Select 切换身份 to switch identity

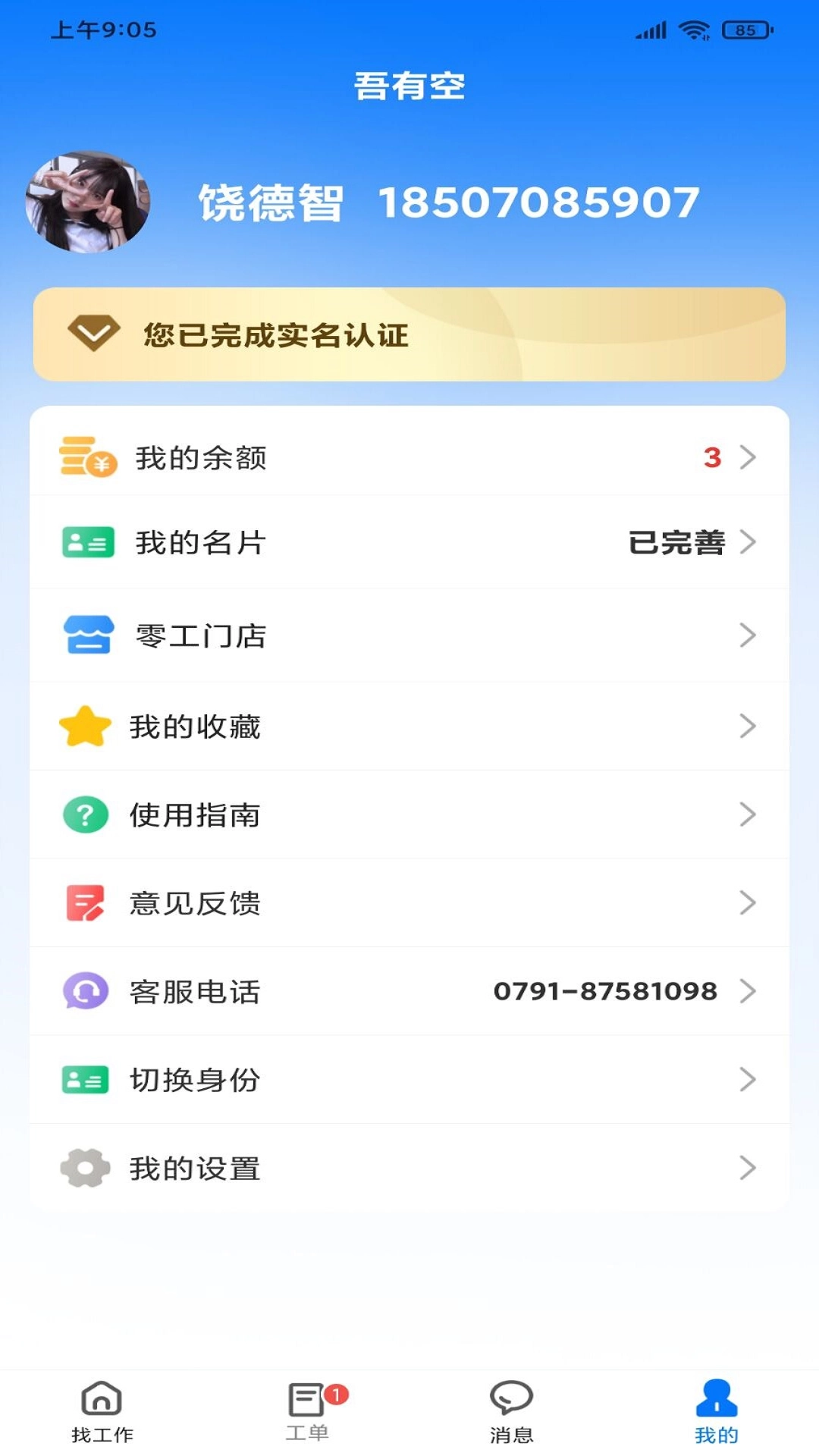click(x=409, y=1079)
